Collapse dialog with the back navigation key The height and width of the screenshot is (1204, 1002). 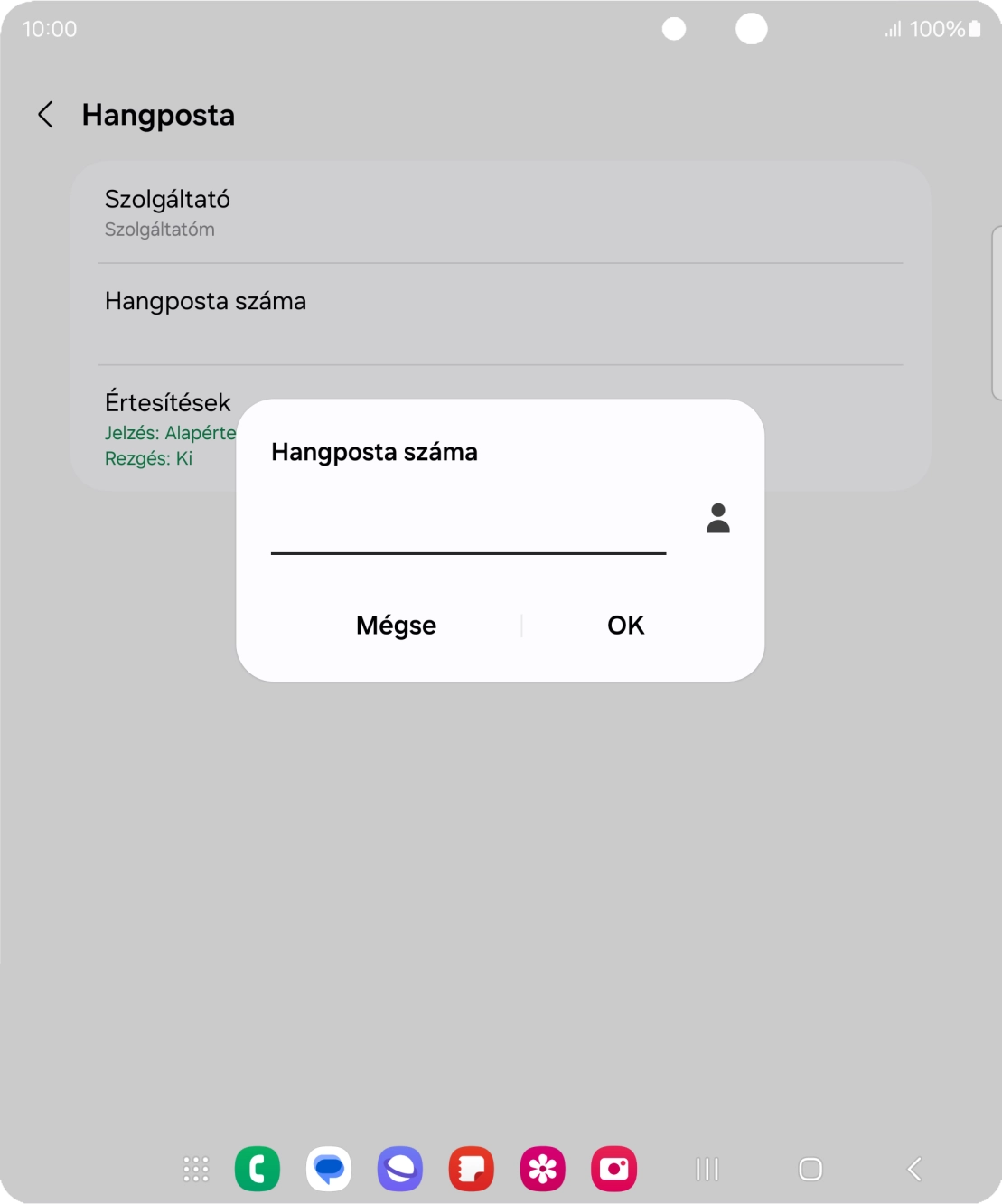pos(913,1169)
